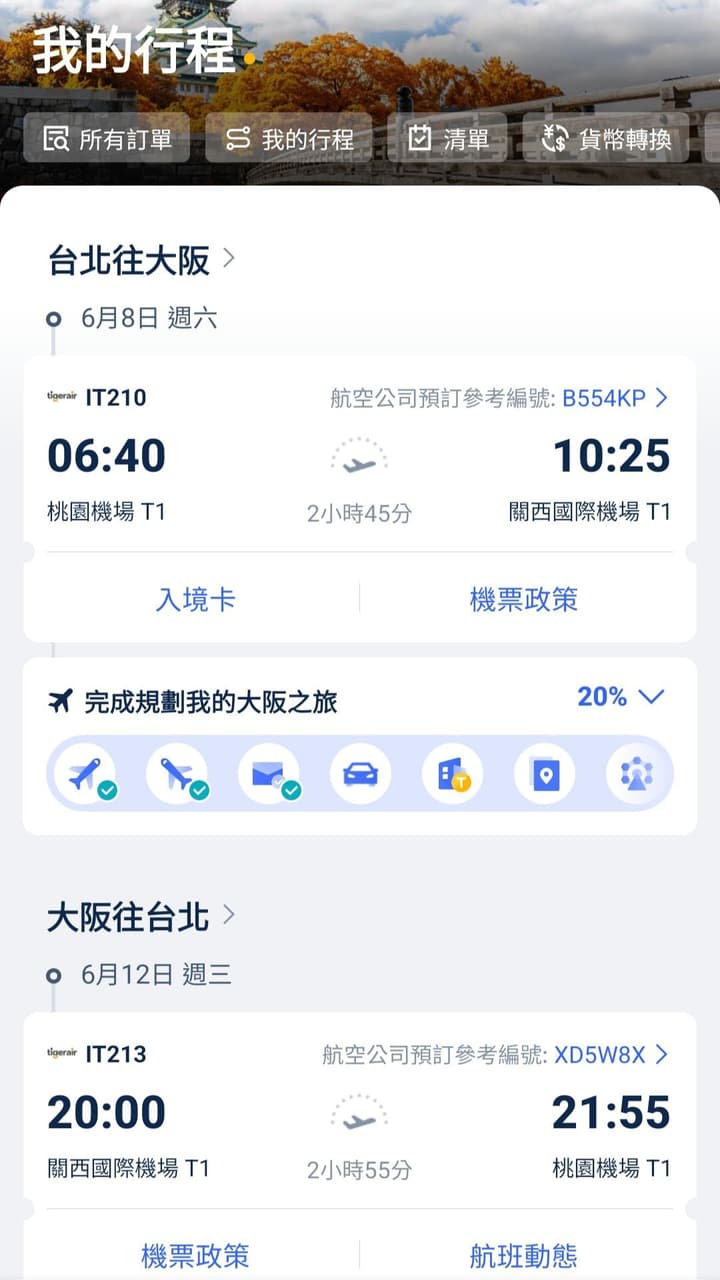Tap the completed return flight icon

[x=177, y=774]
